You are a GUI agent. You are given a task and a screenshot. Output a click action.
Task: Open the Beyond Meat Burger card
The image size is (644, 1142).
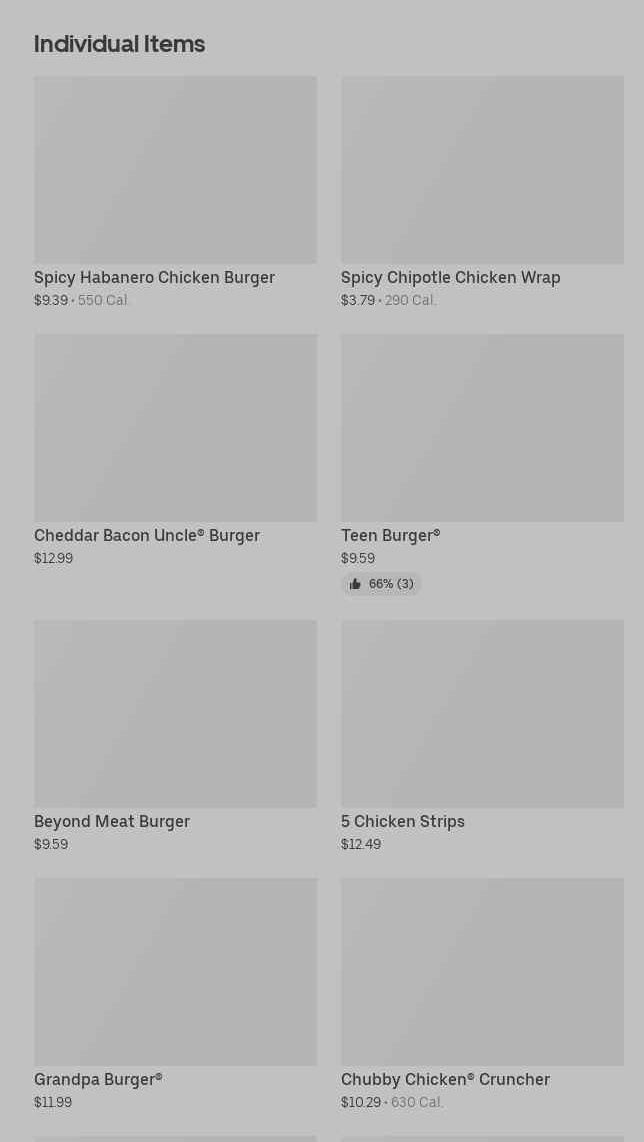click(x=175, y=714)
